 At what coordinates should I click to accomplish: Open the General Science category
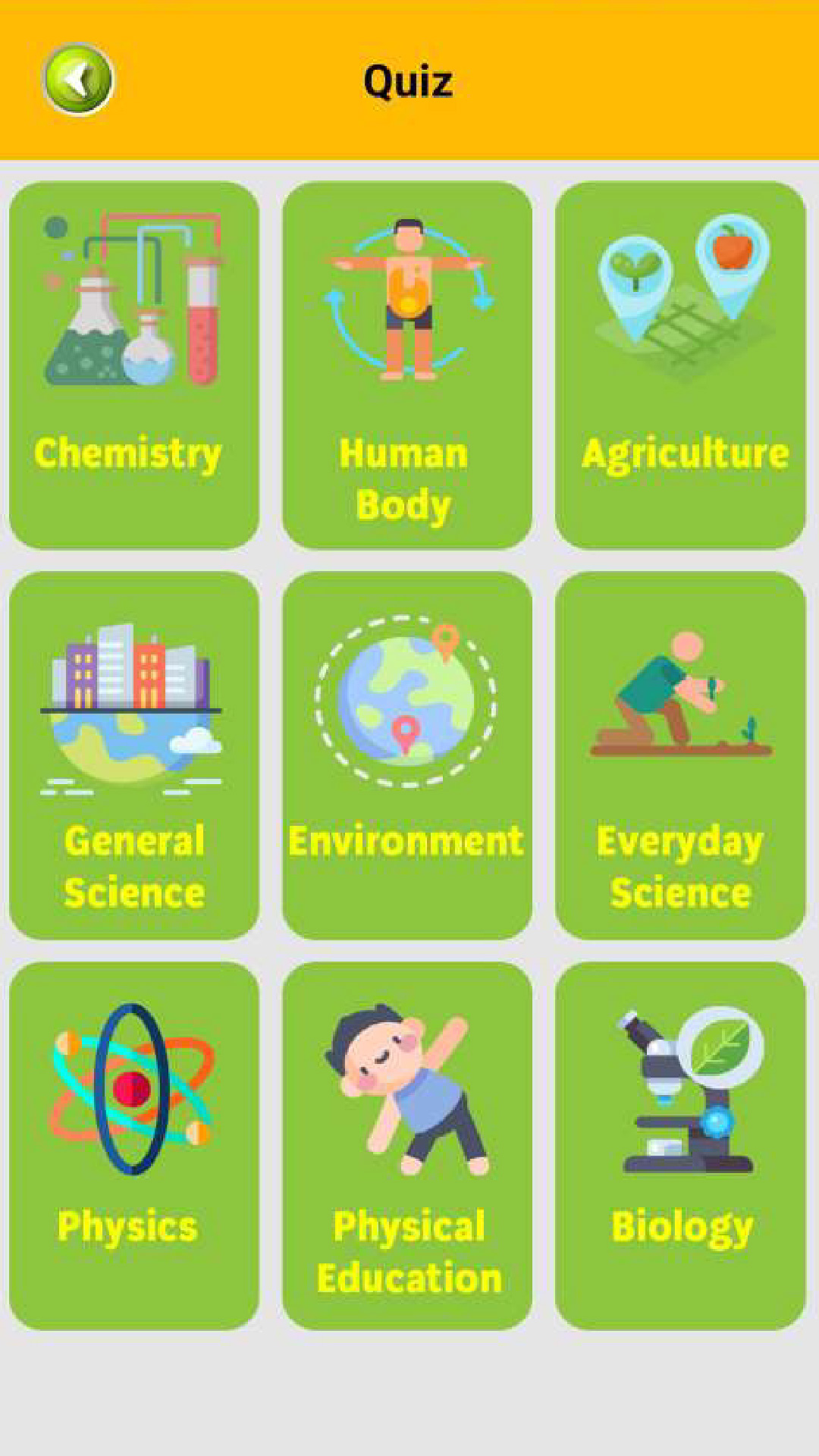(x=134, y=755)
